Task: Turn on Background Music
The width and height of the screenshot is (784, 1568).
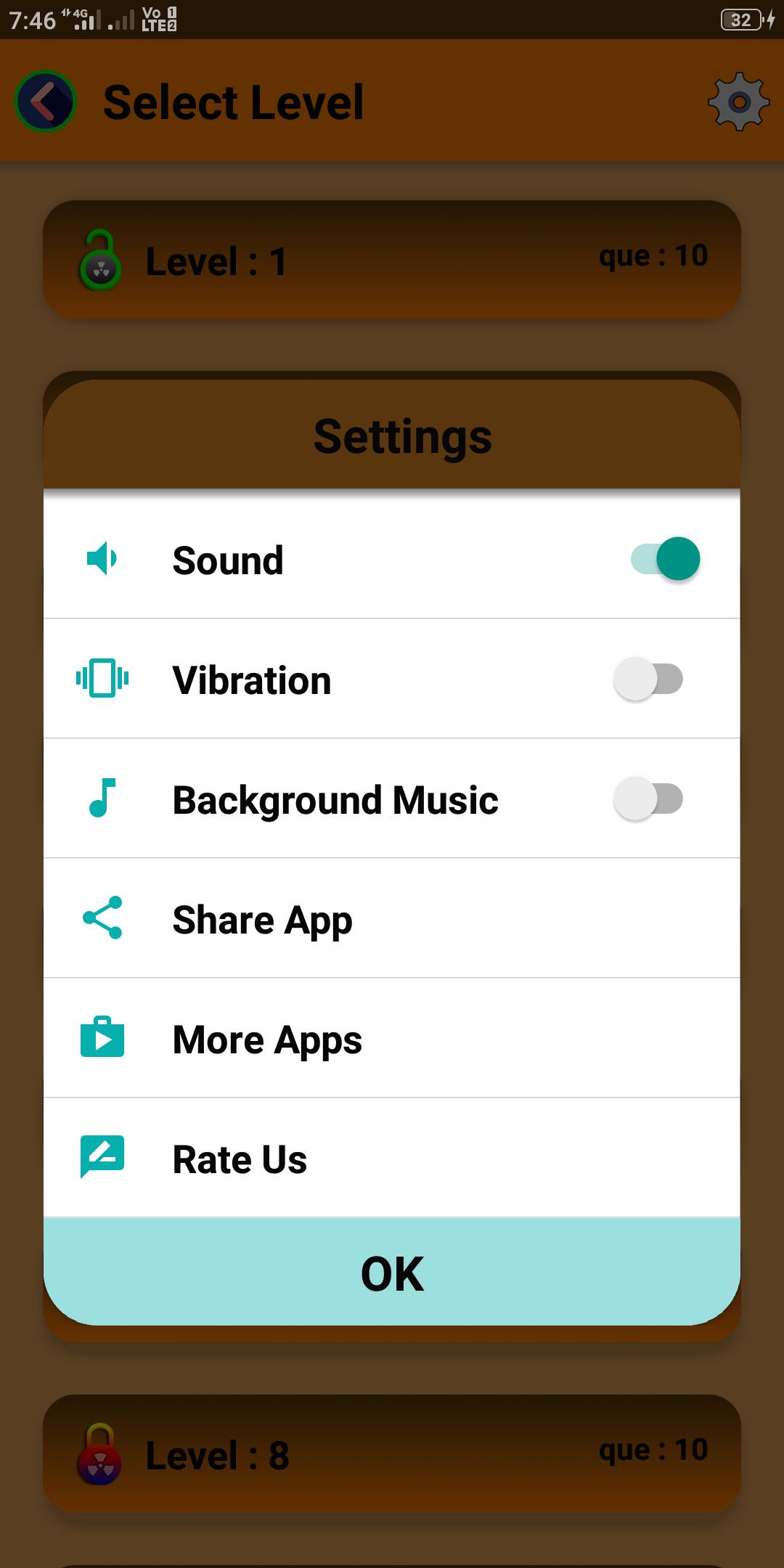Action: click(x=648, y=799)
